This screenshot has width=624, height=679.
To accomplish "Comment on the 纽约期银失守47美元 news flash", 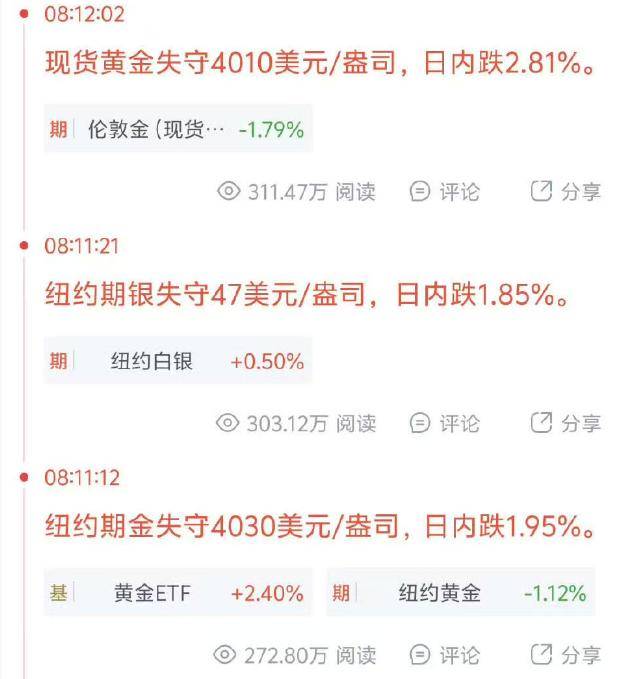I will coord(445,424).
